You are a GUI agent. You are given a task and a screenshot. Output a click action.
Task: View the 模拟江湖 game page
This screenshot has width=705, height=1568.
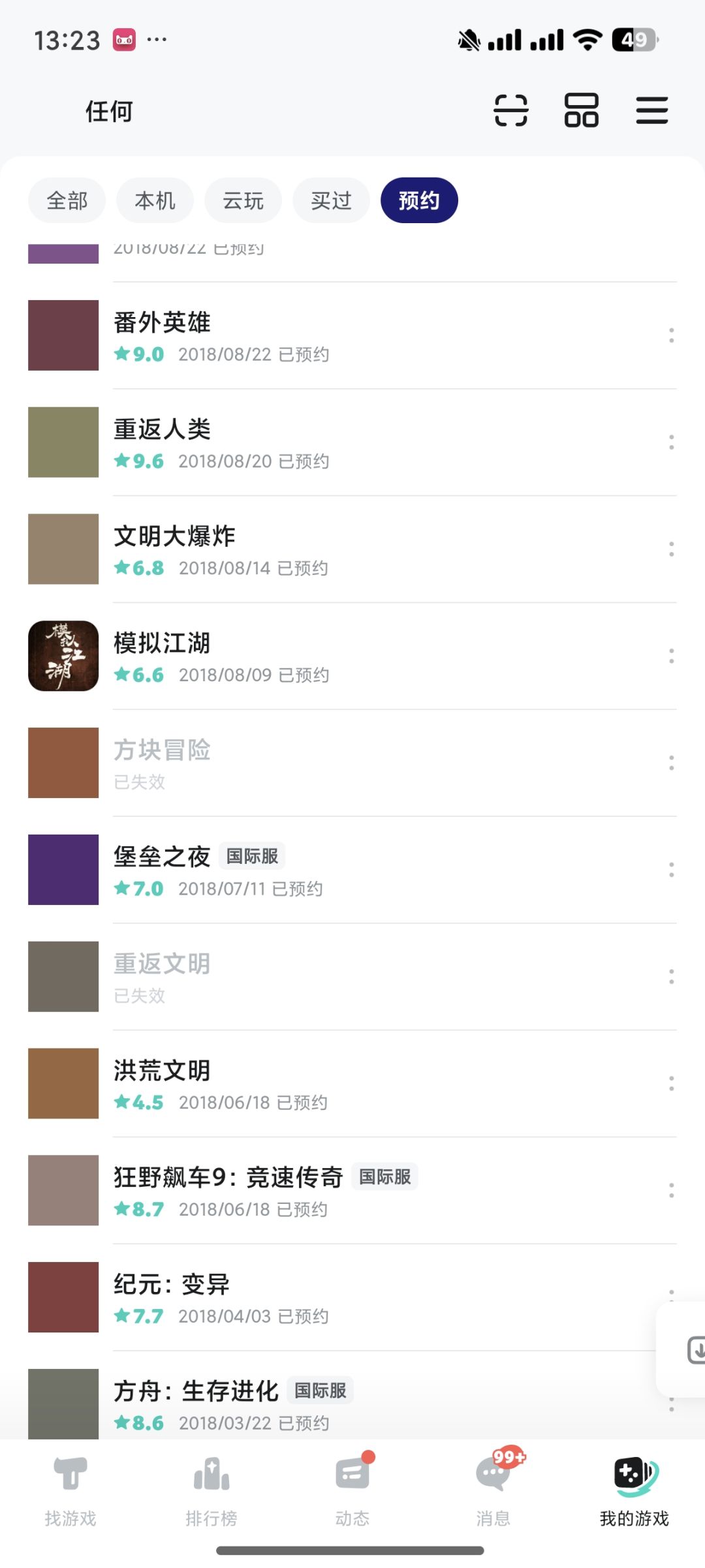click(352, 656)
